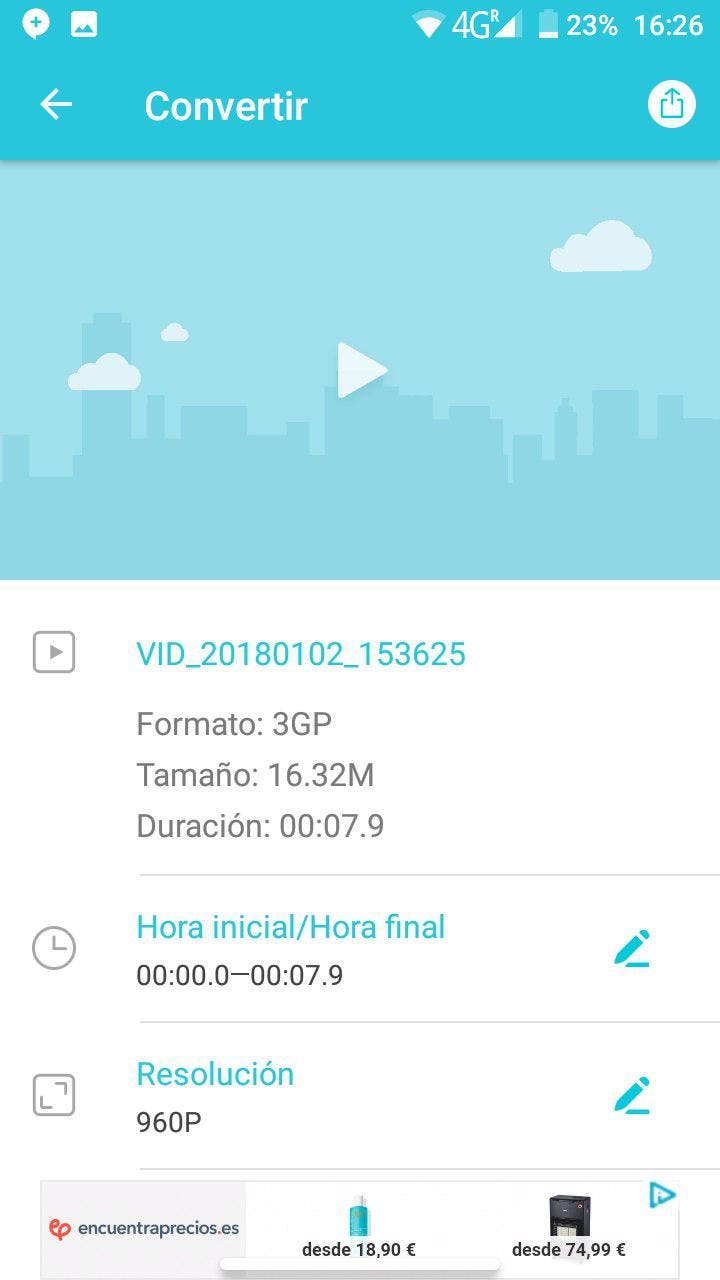Open the file VID_20180102_153625
This screenshot has width=720, height=1280.
(x=301, y=653)
